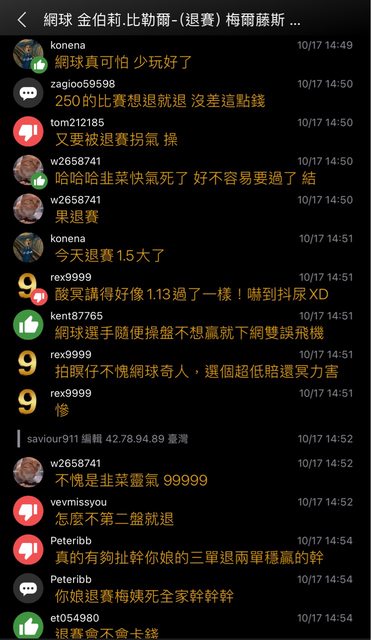Go back using the top-left arrow

pyautogui.click(x=22, y=20)
